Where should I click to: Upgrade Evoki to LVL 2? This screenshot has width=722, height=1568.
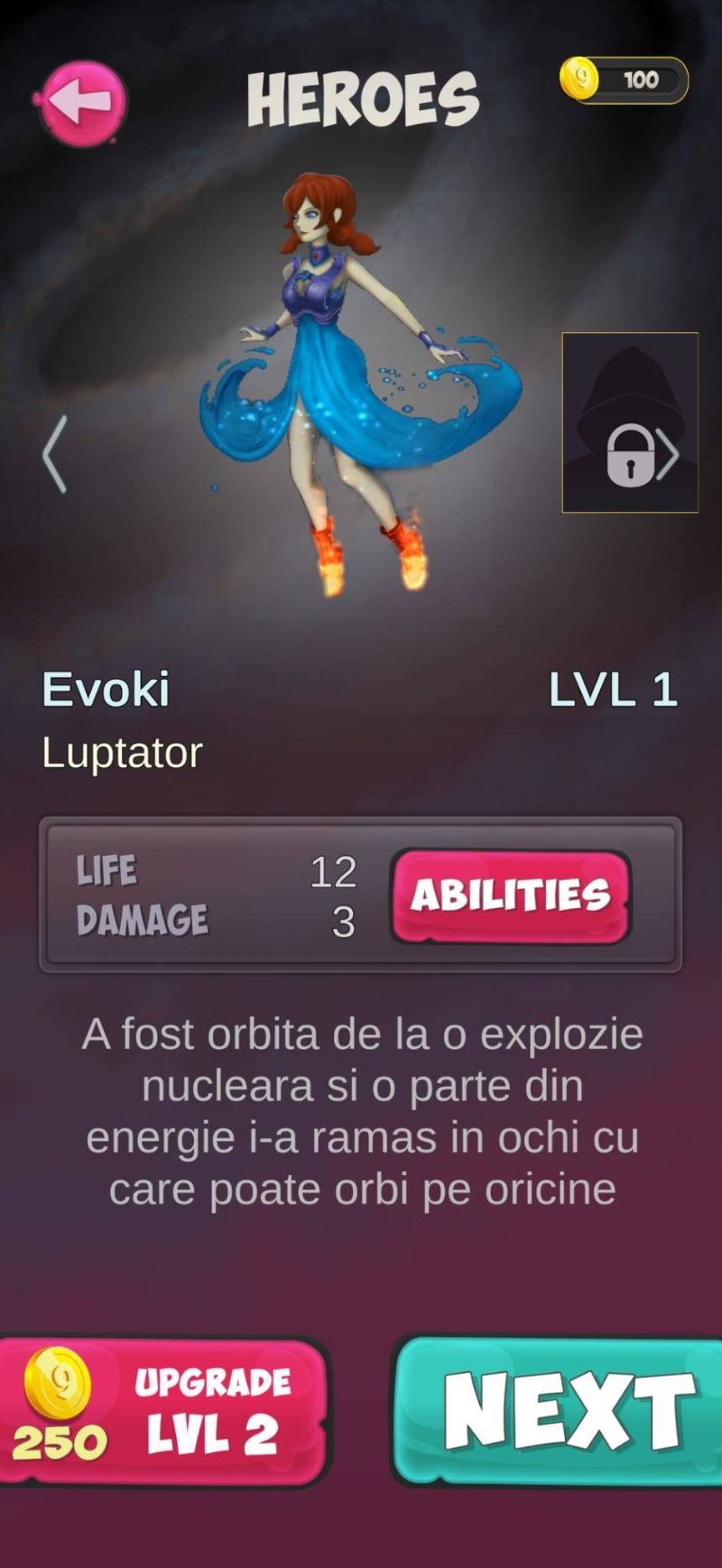click(162, 1412)
